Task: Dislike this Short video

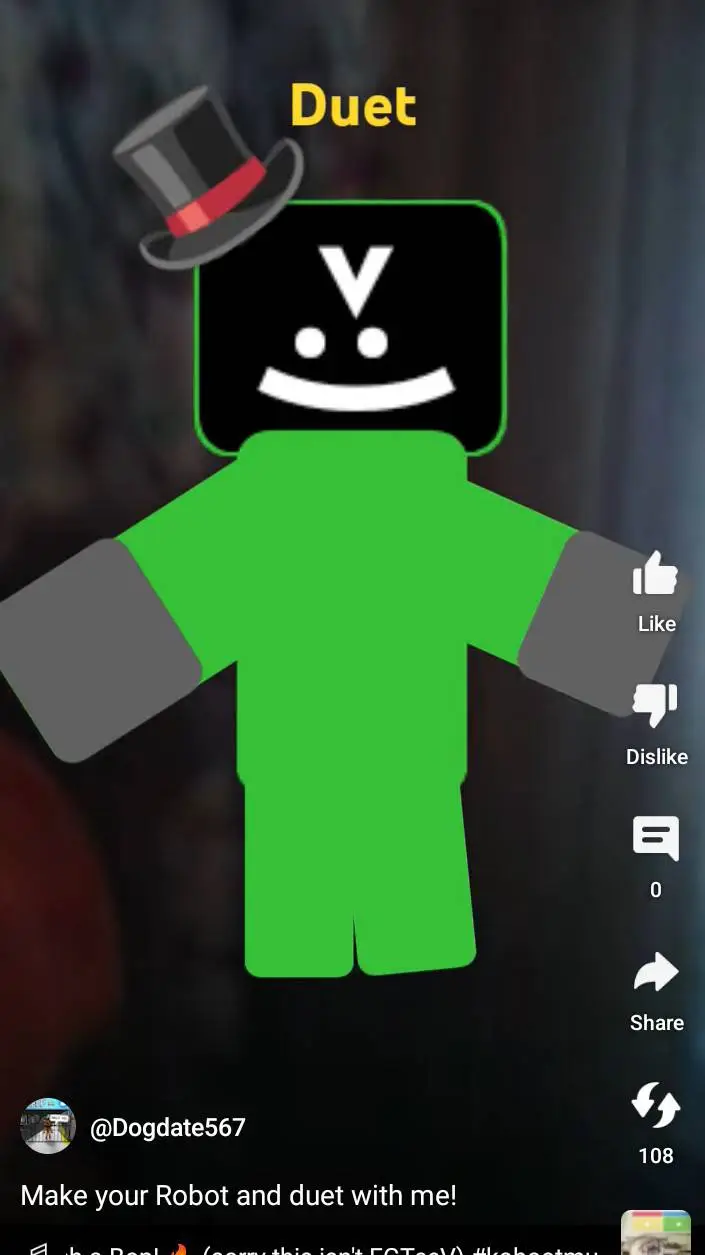Action: pyautogui.click(x=656, y=706)
